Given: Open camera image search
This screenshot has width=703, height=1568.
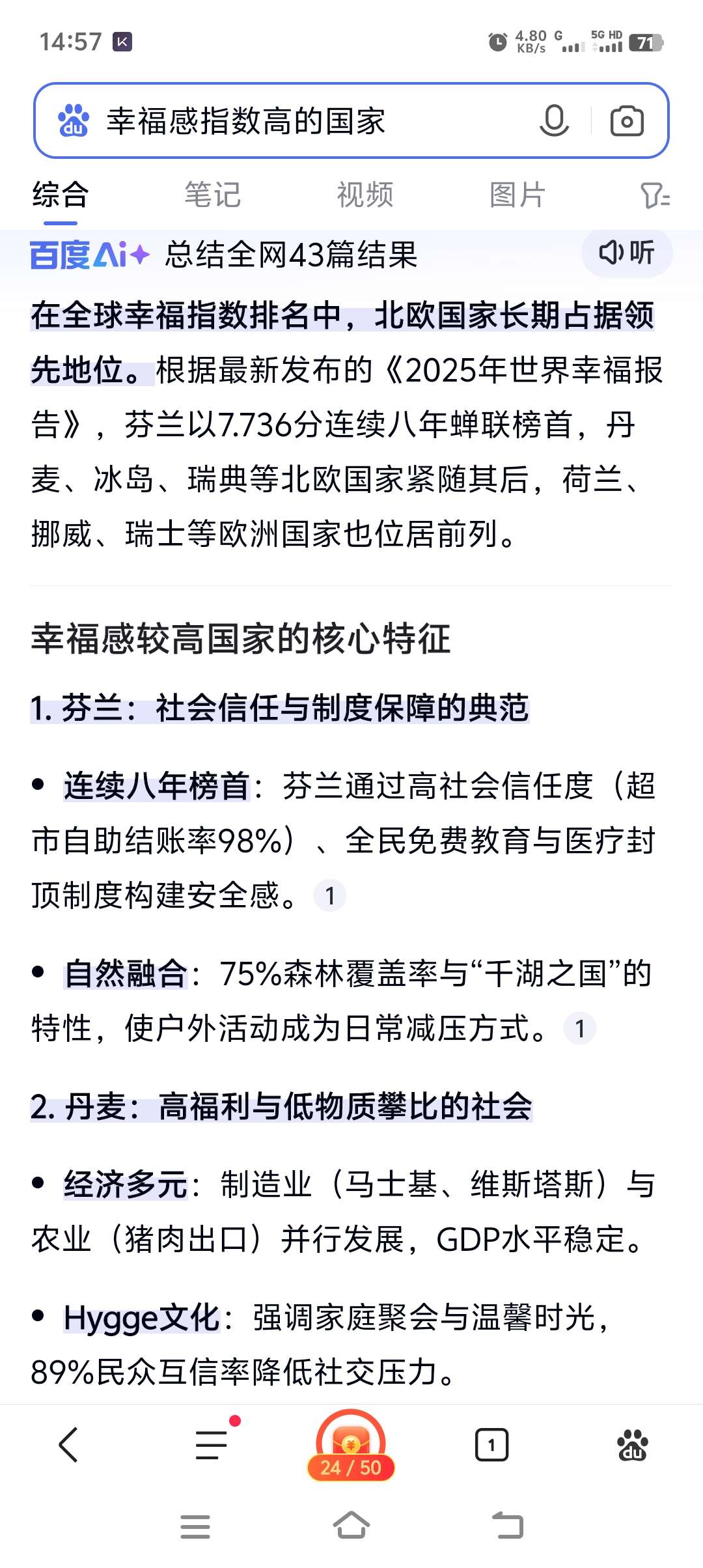Looking at the screenshot, I should click(x=627, y=121).
